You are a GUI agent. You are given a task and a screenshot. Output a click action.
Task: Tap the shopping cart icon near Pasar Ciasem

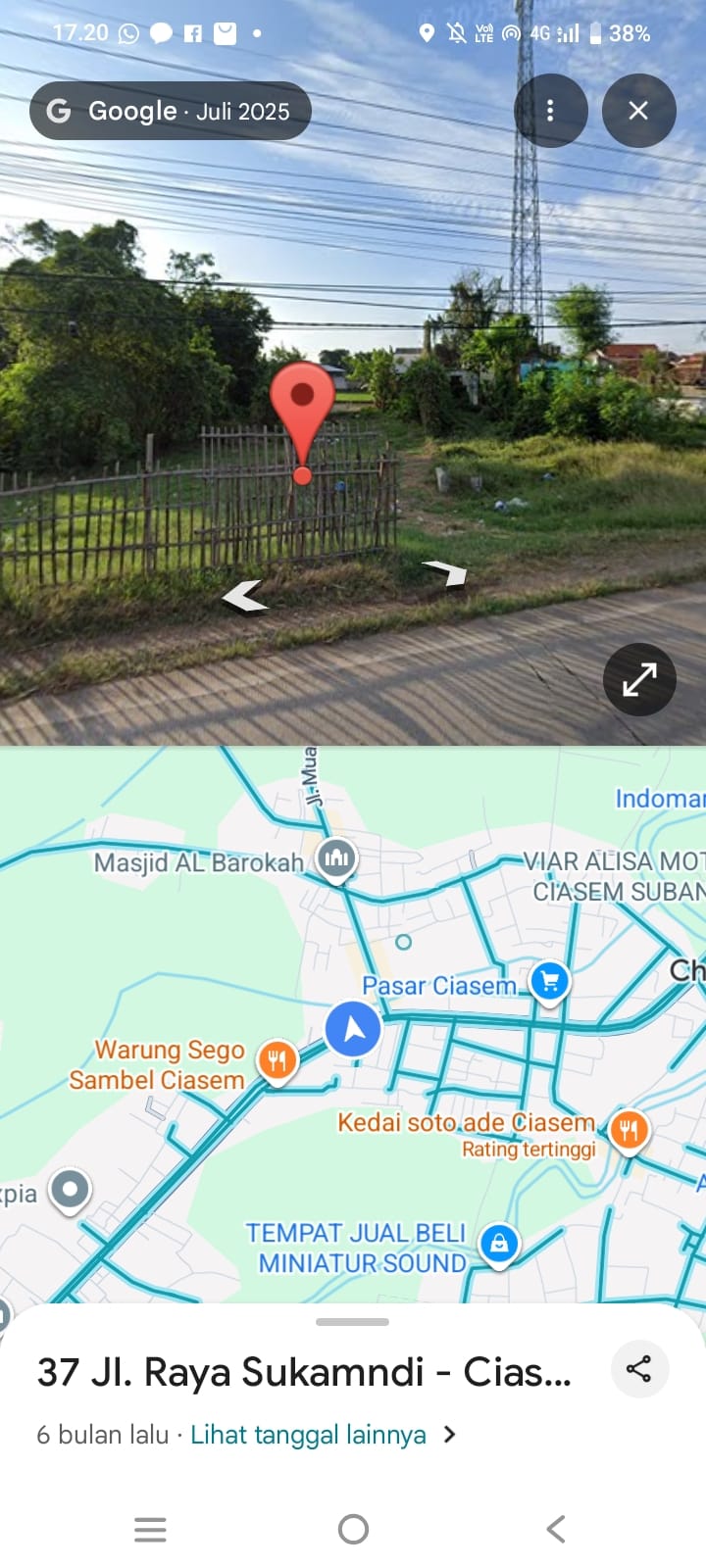pos(550,980)
